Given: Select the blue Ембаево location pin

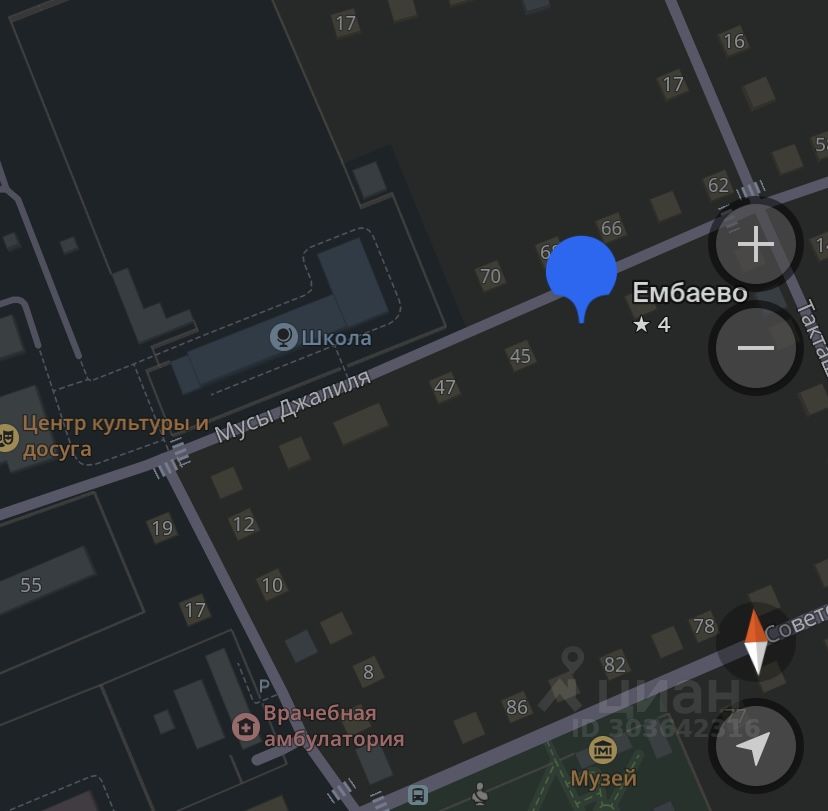Looking at the screenshot, I should tap(581, 274).
